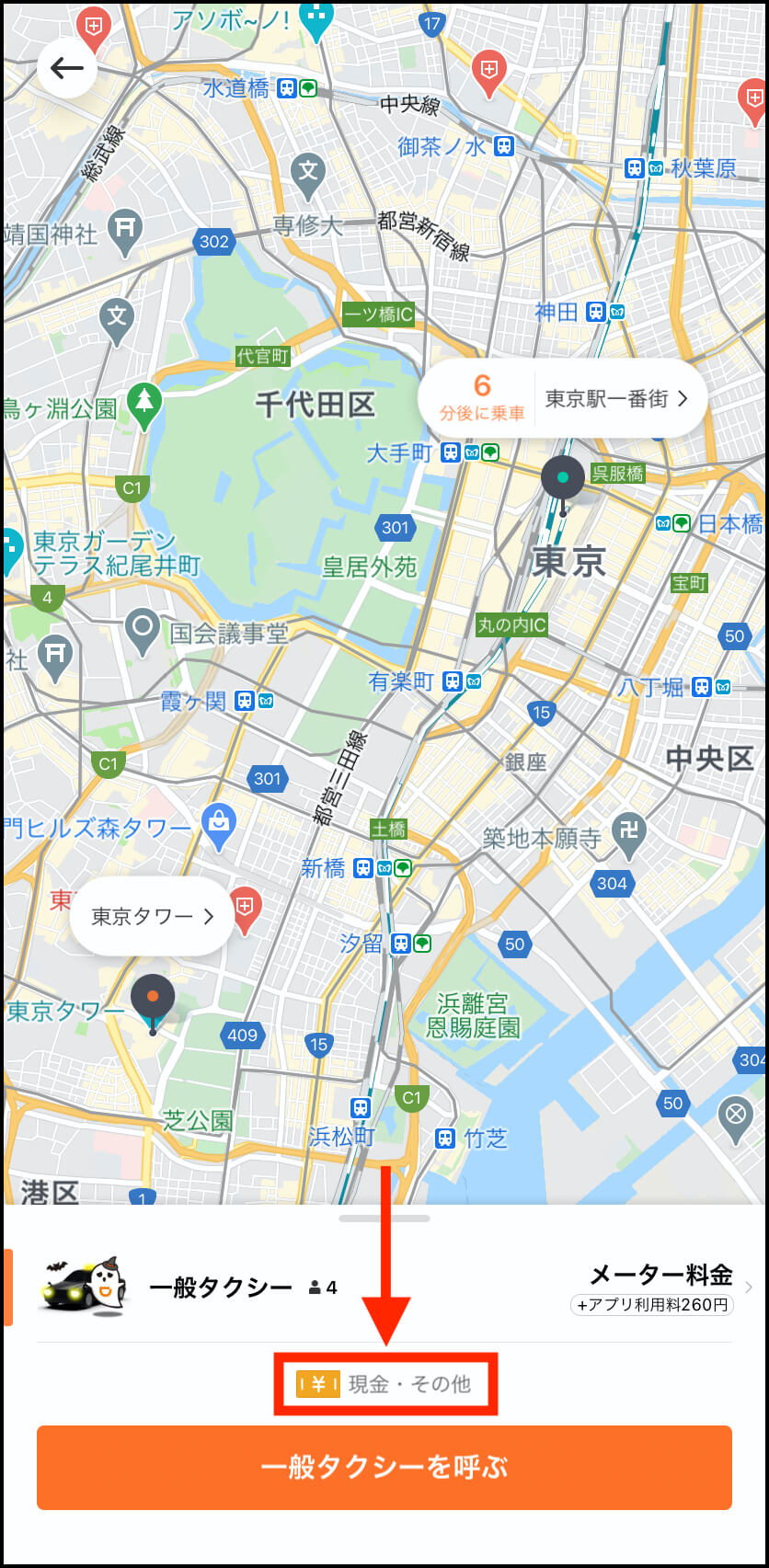Go back using the arrow button
Image resolution: width=769 pixels, height=1568 pixels.
(67, 68)
